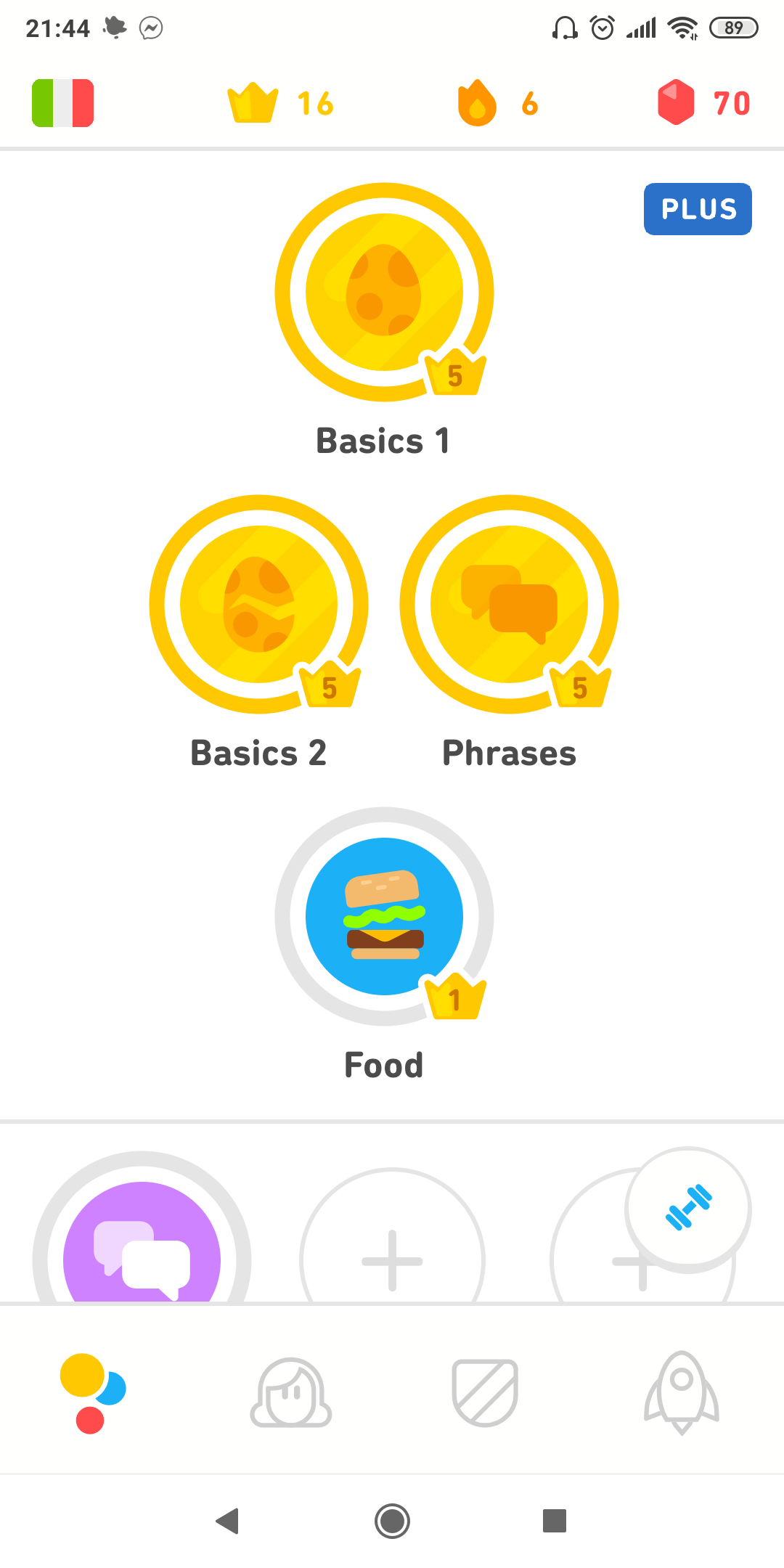Image resolution: width=784 pixels, height=1568 pixels.
Task: View crown total by tapping the crown
Action: pos(250,102)
